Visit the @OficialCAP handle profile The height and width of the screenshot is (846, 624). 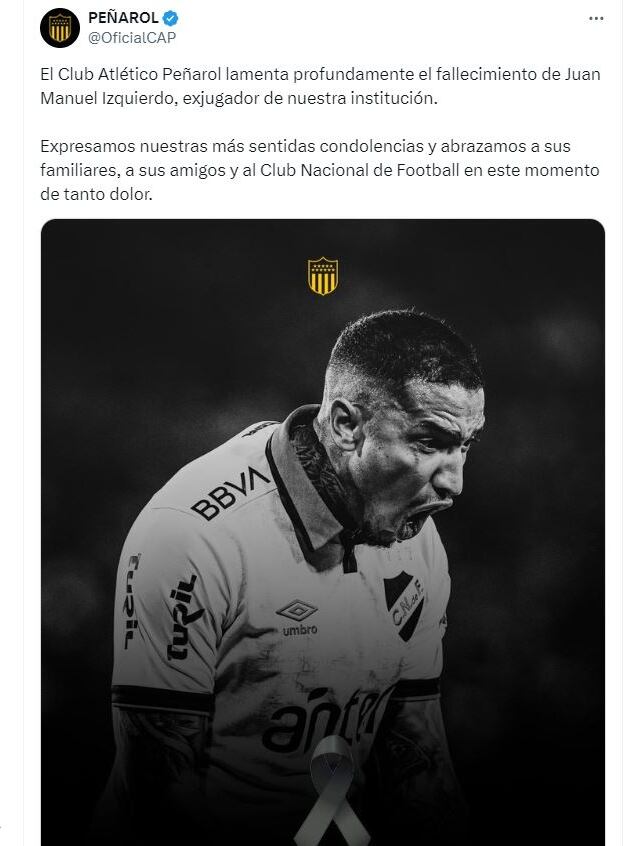[x=132, y=38]
